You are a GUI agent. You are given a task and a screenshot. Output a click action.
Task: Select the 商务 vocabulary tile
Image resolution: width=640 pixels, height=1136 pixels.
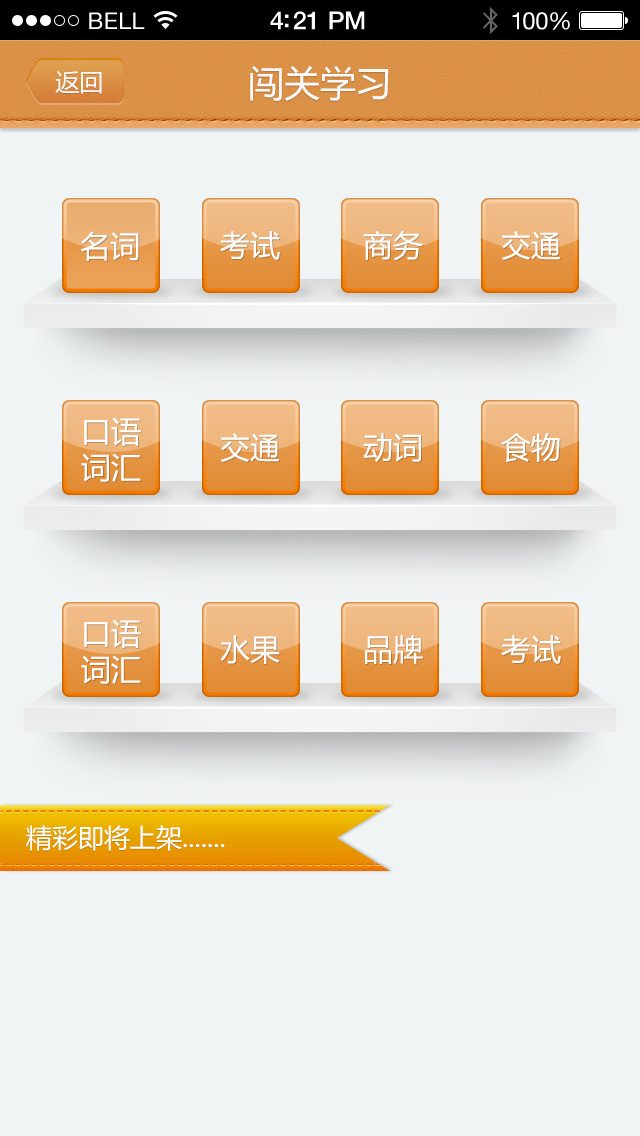[x=390, y=246]
